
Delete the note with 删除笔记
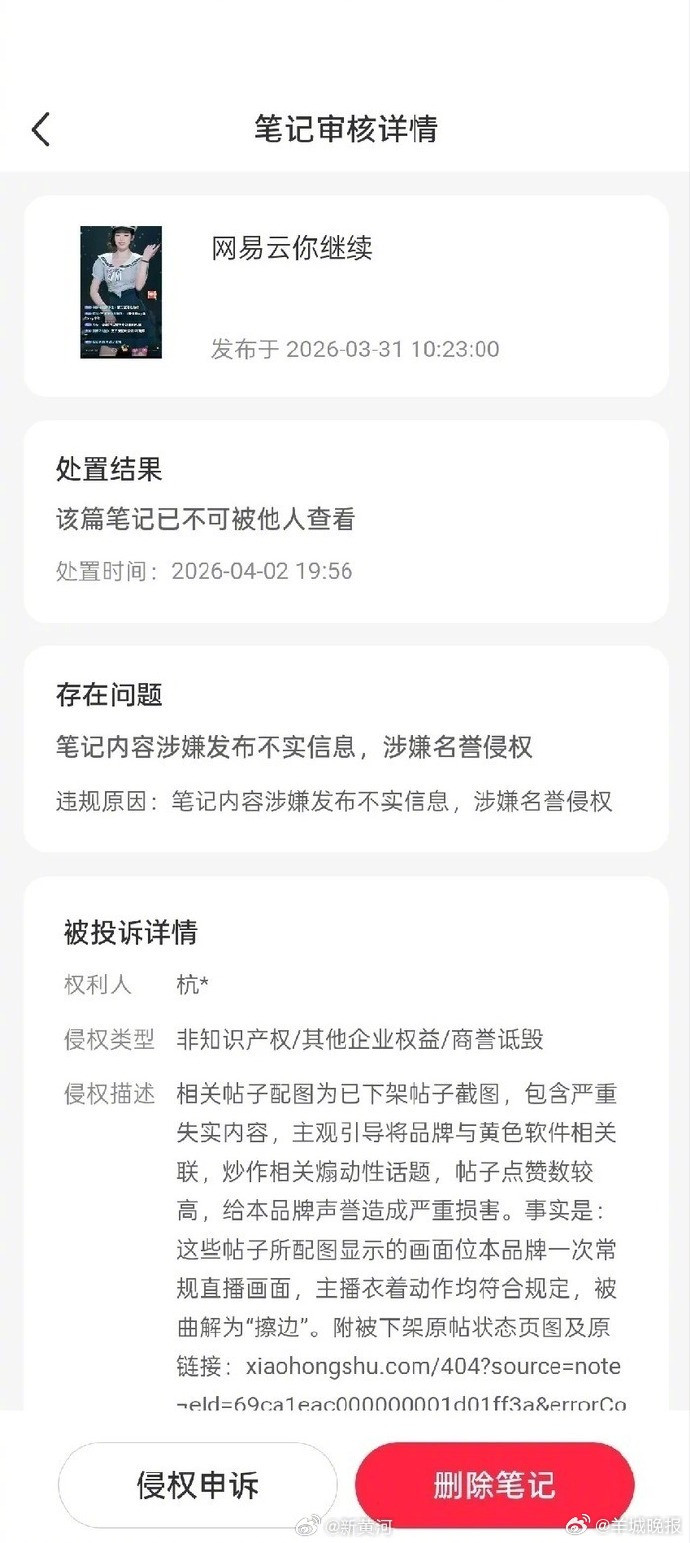point(494,1485)
